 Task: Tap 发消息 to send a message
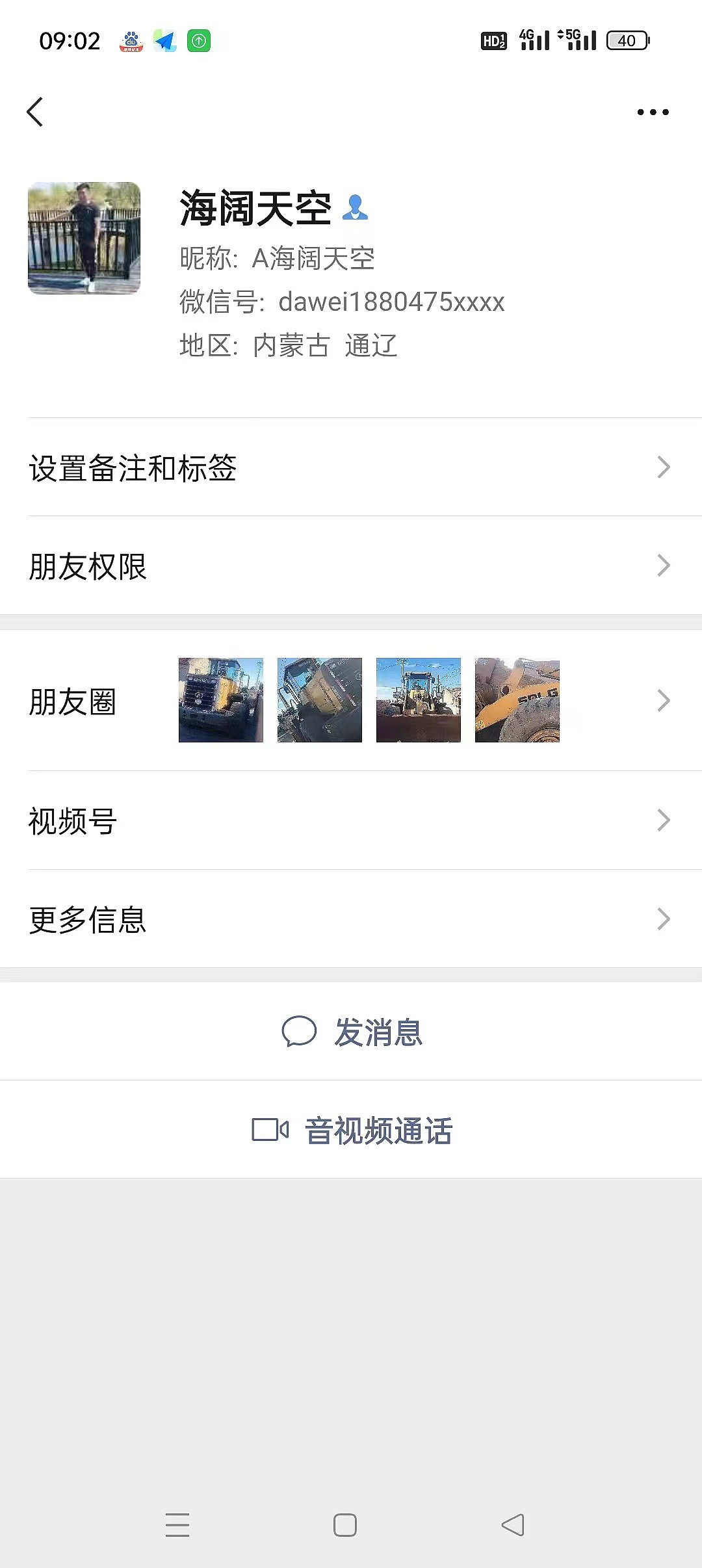click(x=351, y=1032)
